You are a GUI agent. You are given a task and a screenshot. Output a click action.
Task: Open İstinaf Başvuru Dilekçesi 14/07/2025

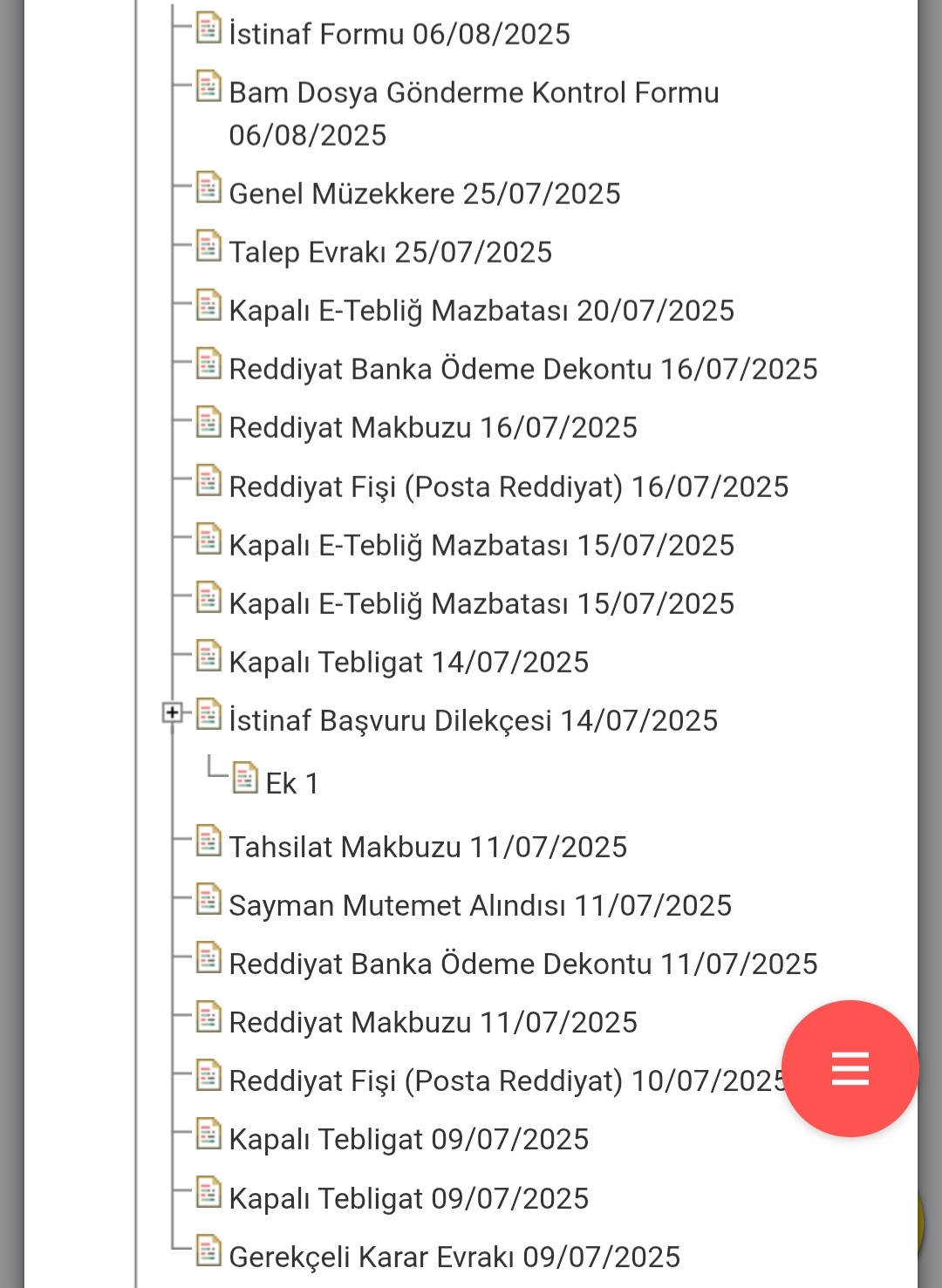pyautogui.click(x=474, y=720)
